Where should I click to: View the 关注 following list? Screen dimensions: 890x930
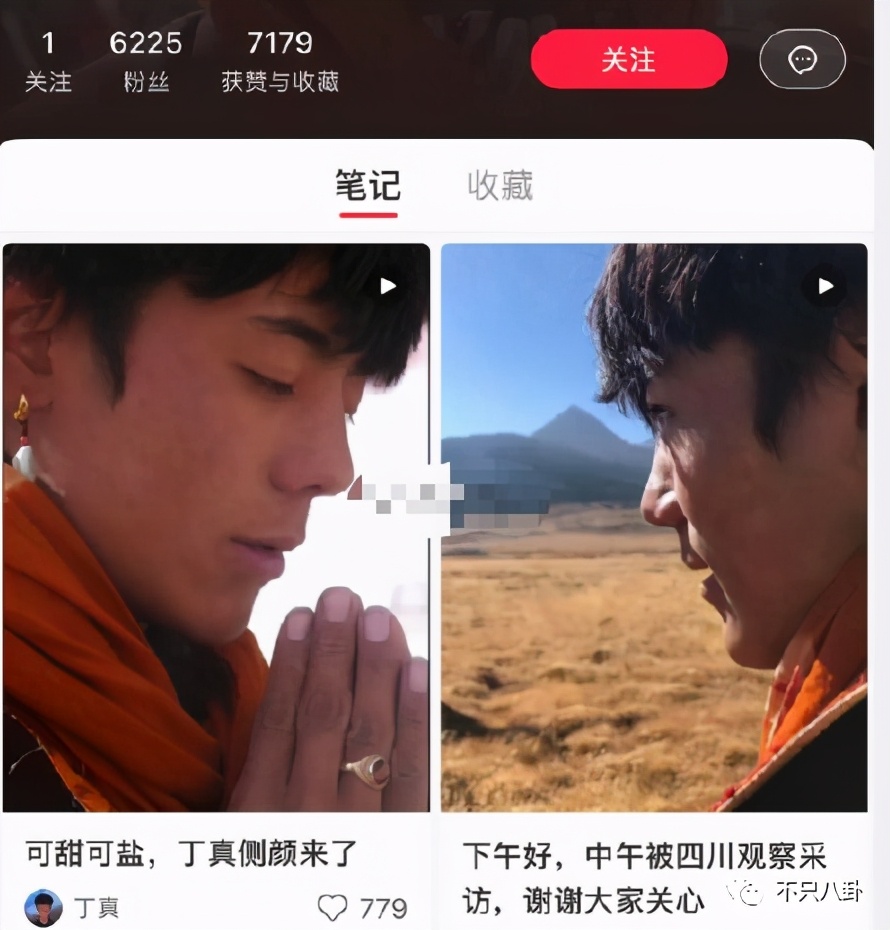click(48, 61)
